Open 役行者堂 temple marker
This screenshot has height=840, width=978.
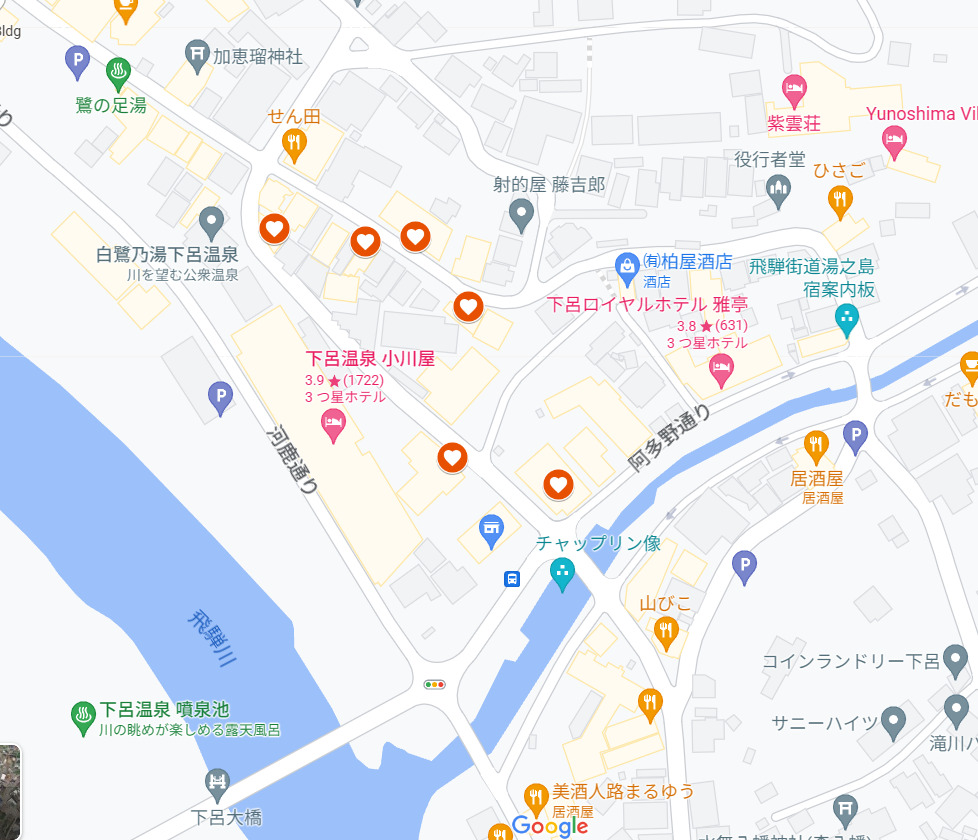(x=779, y=188)
